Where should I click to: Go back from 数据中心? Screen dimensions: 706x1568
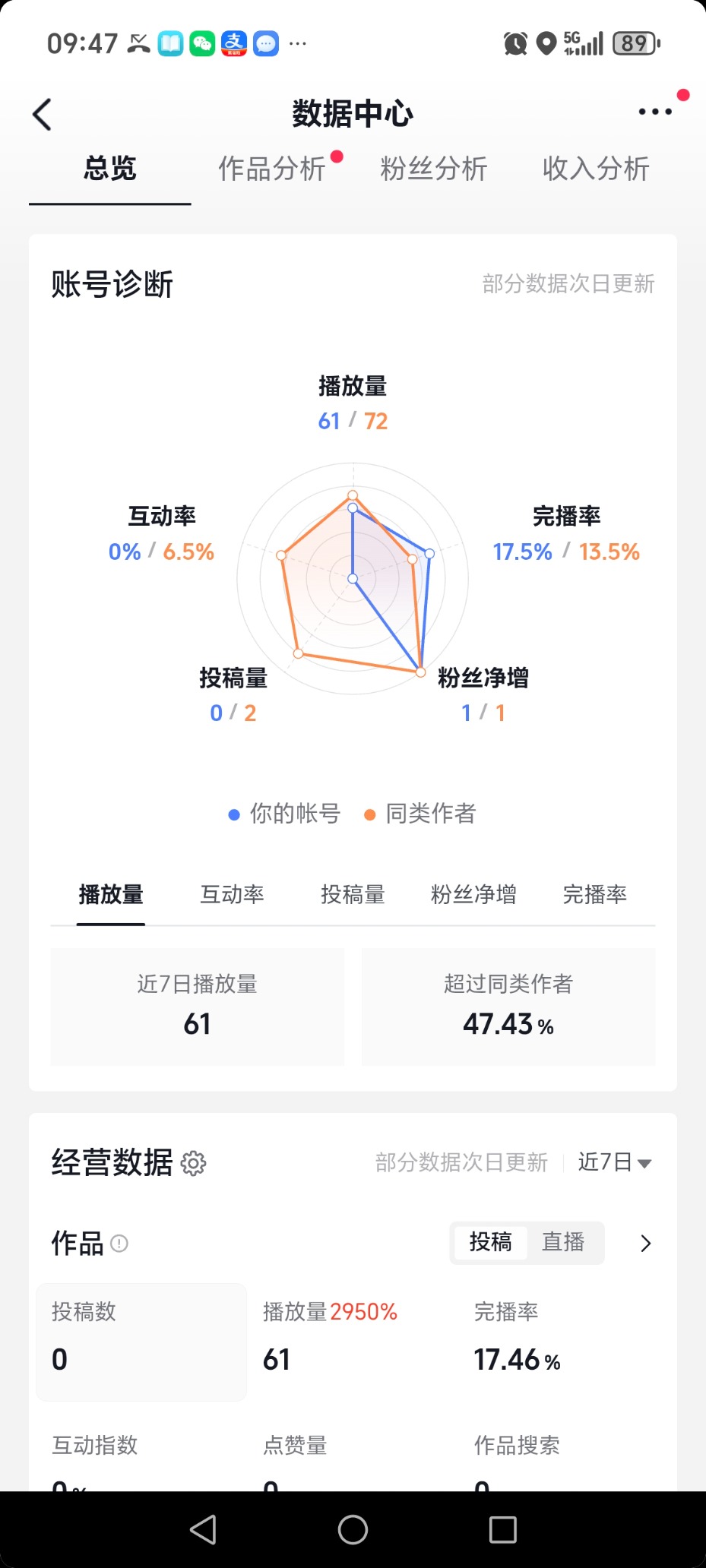click(43, 115)
